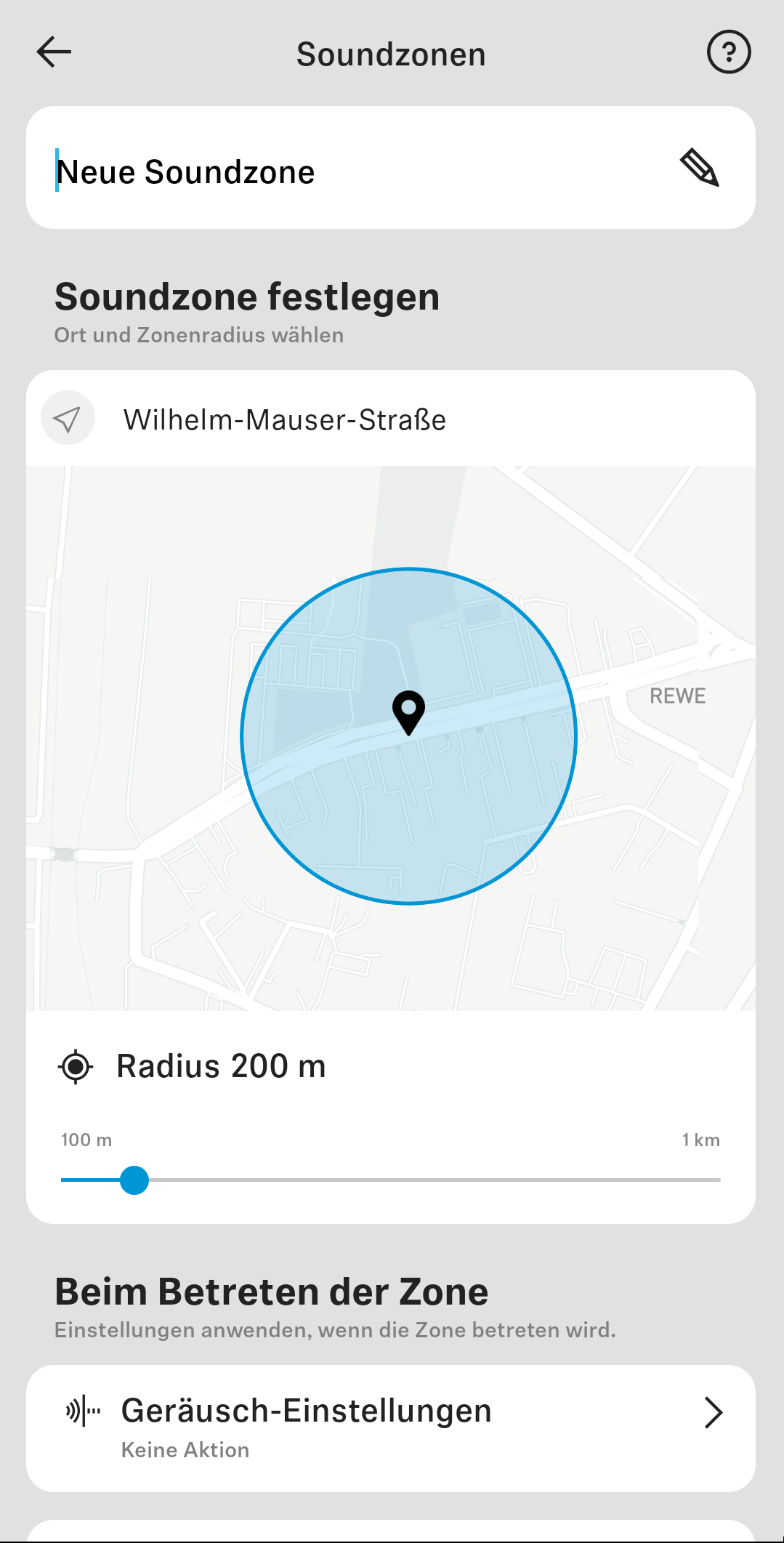The width and height of the screenshot is (784, 1543).
Task: Edit zone name with pencil icon
Action: [699, 168]
